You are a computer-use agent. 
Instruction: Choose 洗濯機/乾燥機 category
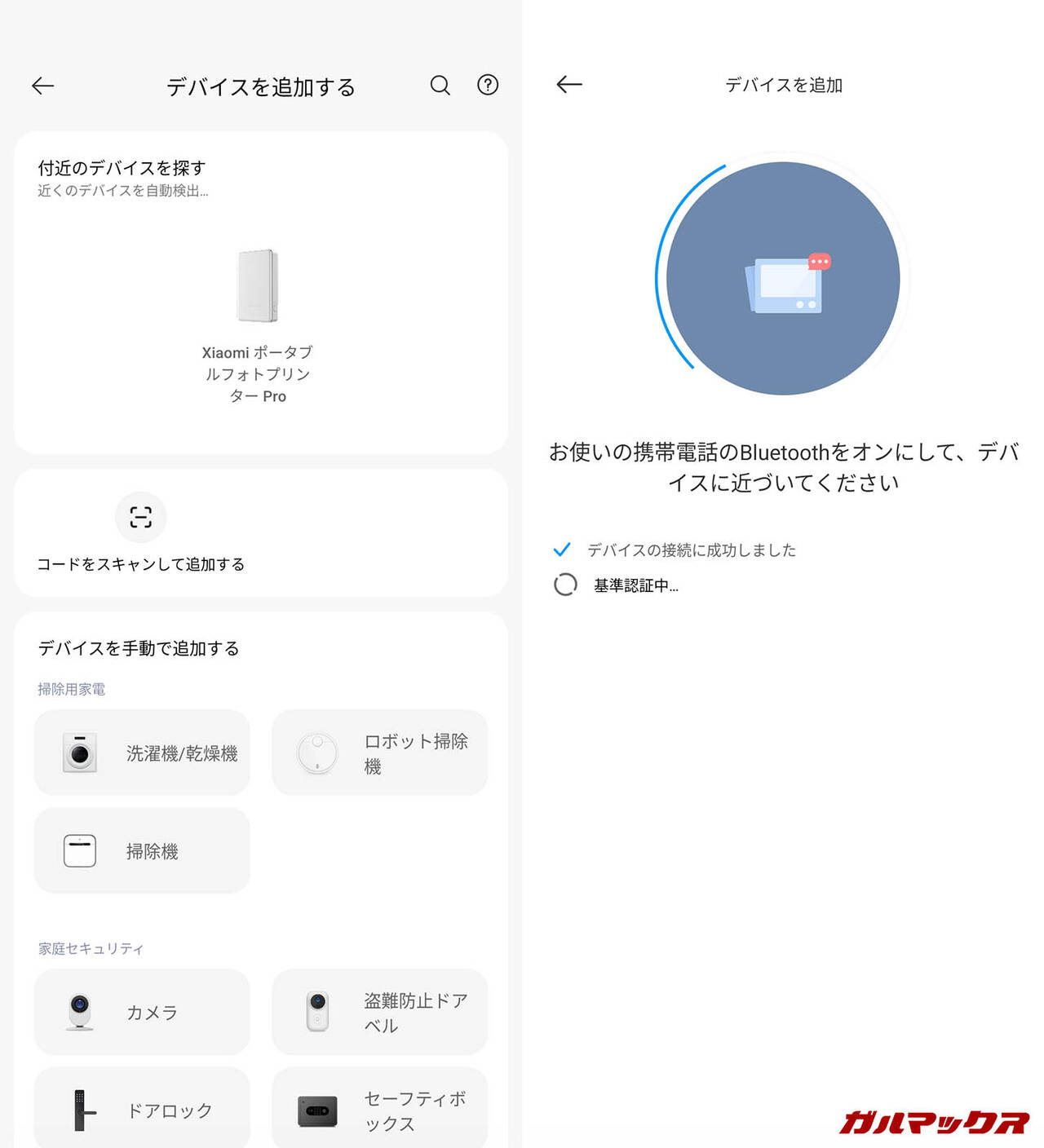pyautogui.click(x=142, y=753)
